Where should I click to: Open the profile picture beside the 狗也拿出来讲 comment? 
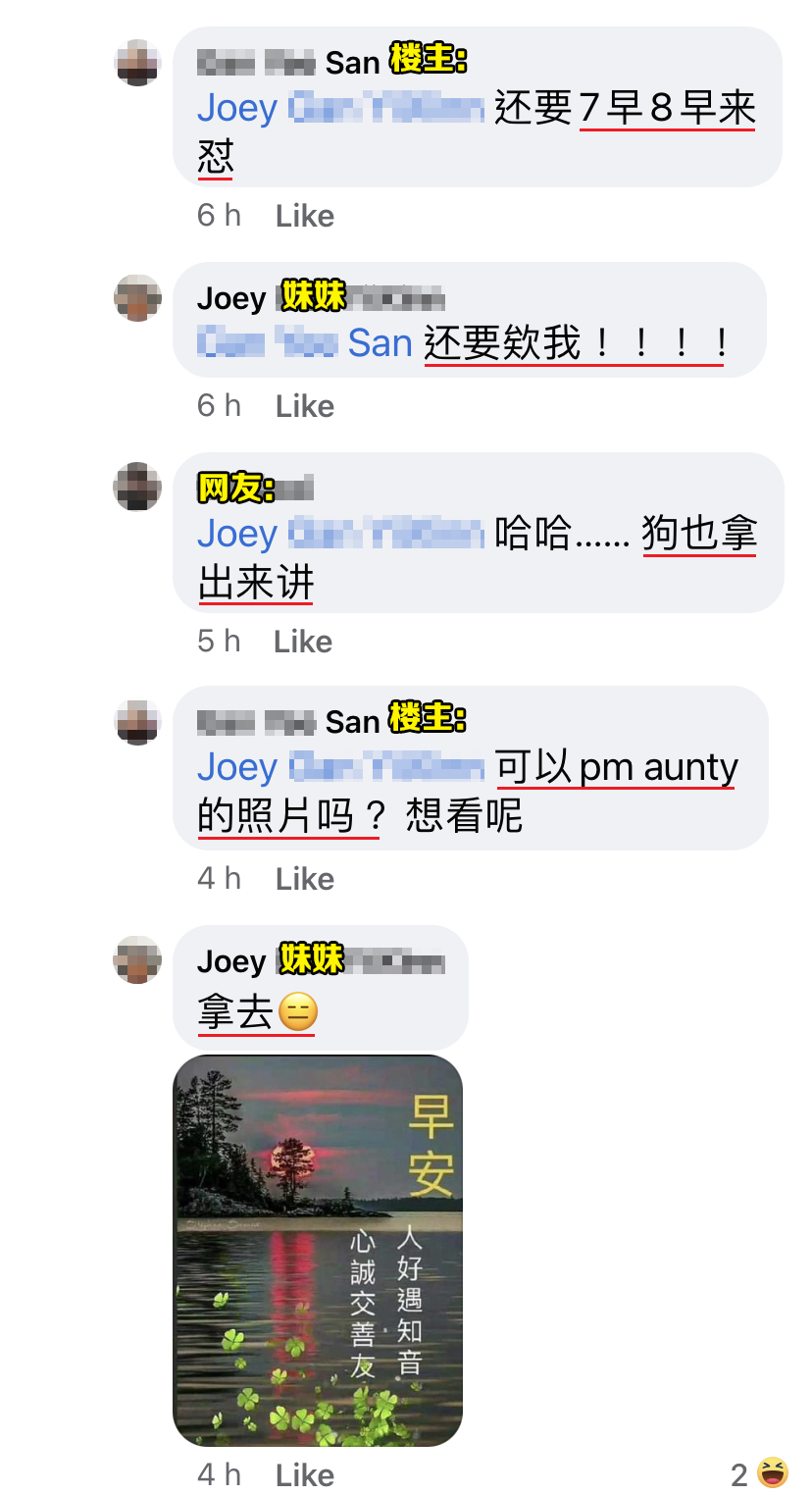[x=136, y=487]
